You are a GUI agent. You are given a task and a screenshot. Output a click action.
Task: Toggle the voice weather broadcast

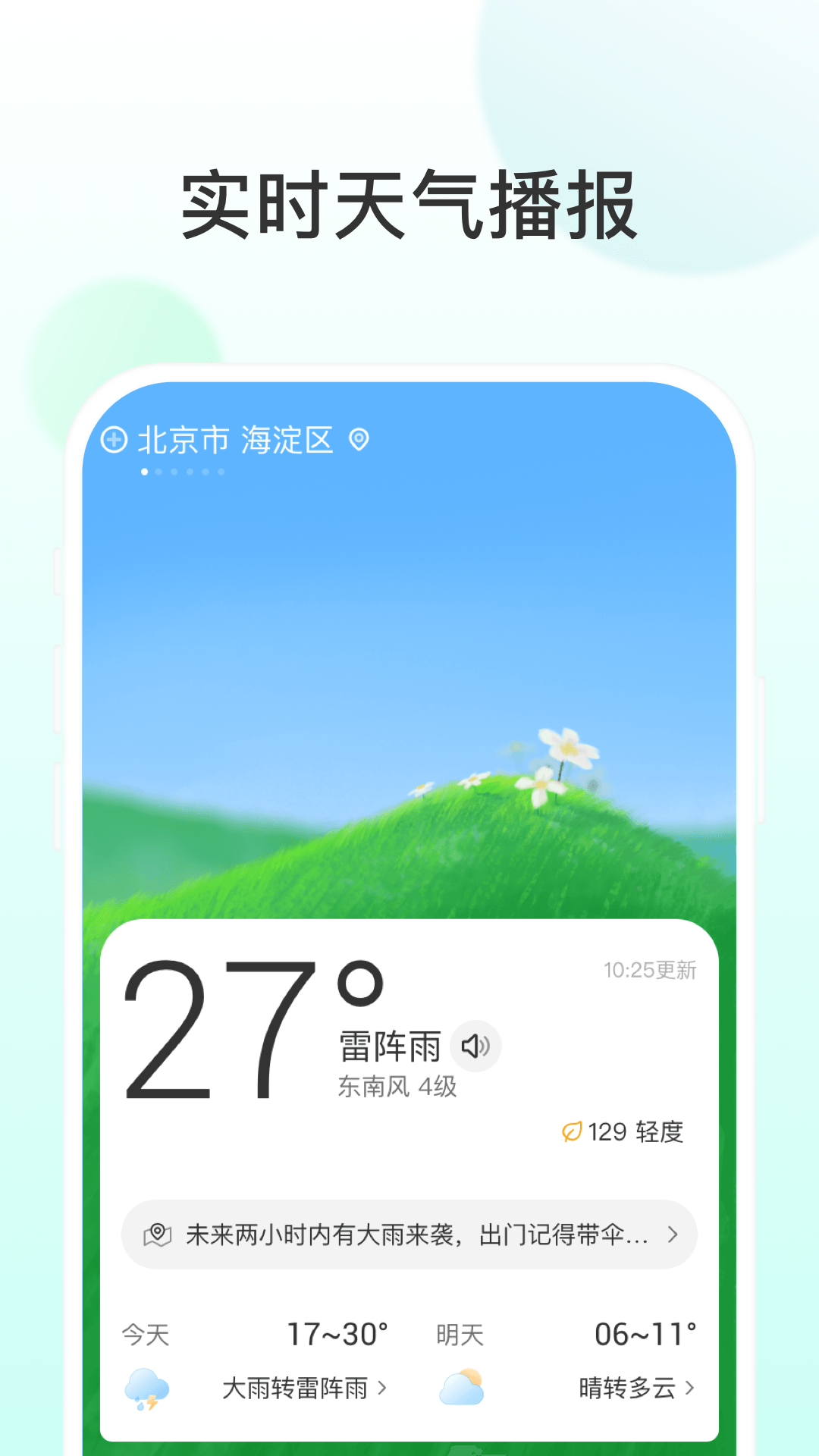pos(478,1044)
